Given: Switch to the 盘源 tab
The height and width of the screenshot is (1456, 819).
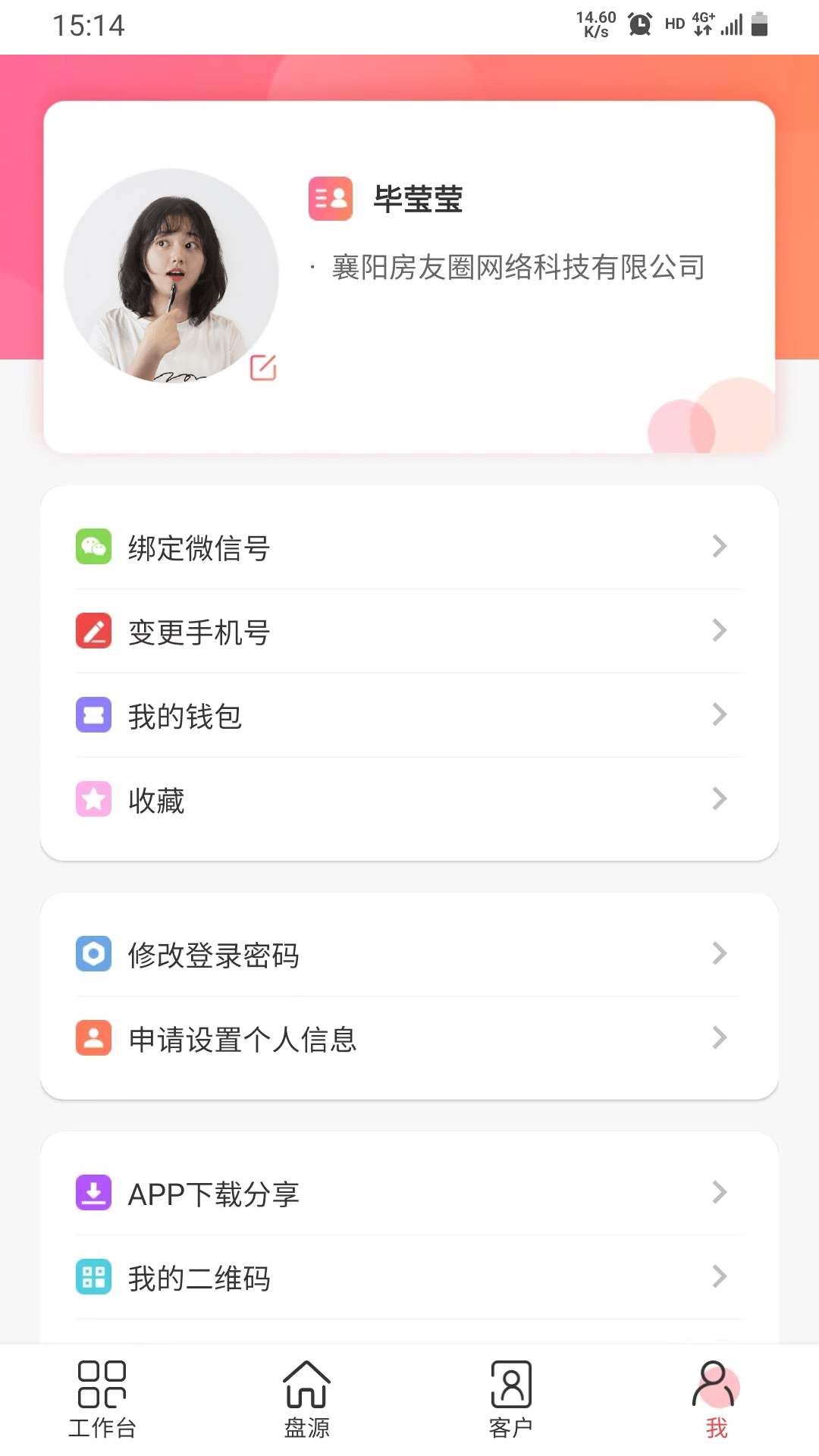Looking at the screenshot, I should [306, 1399].
